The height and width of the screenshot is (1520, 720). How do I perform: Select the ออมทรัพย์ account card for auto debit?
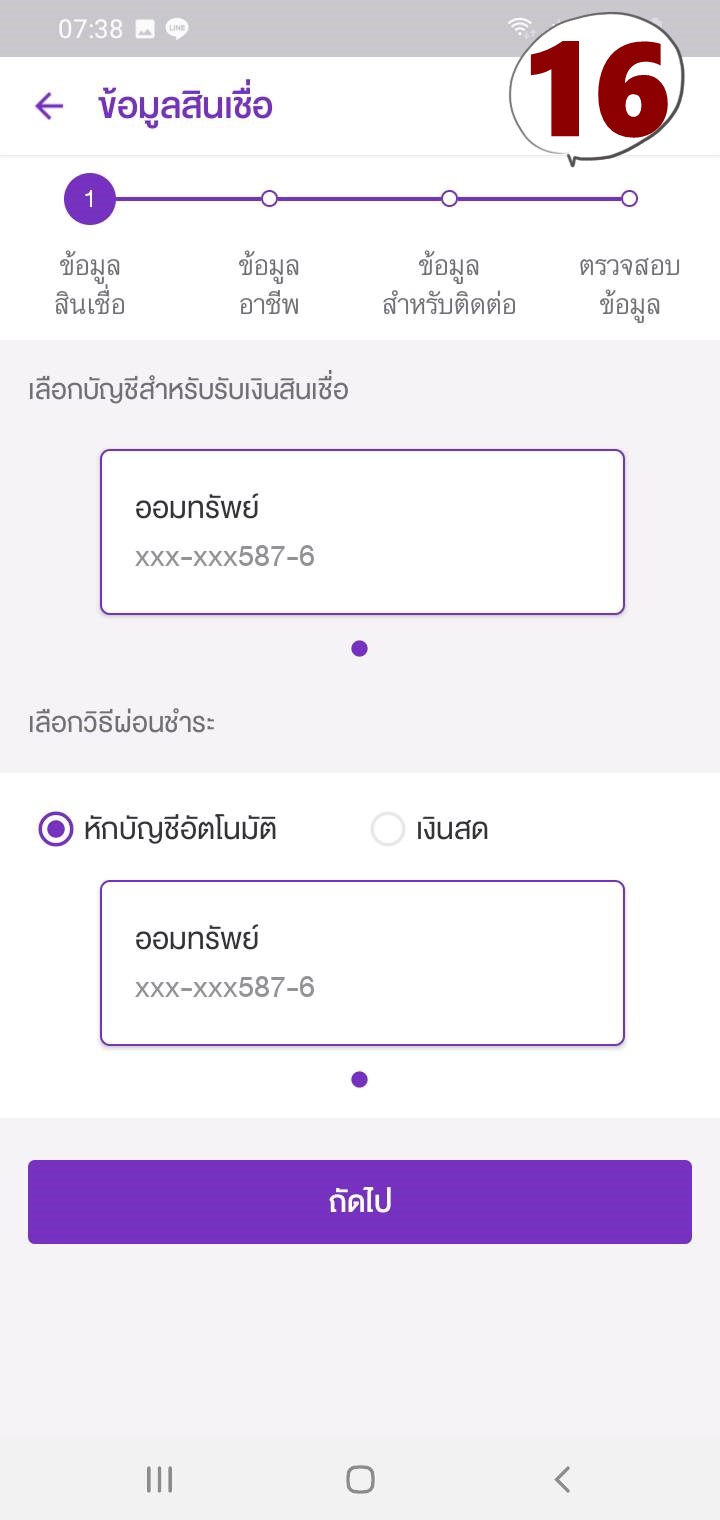(362, 963)
